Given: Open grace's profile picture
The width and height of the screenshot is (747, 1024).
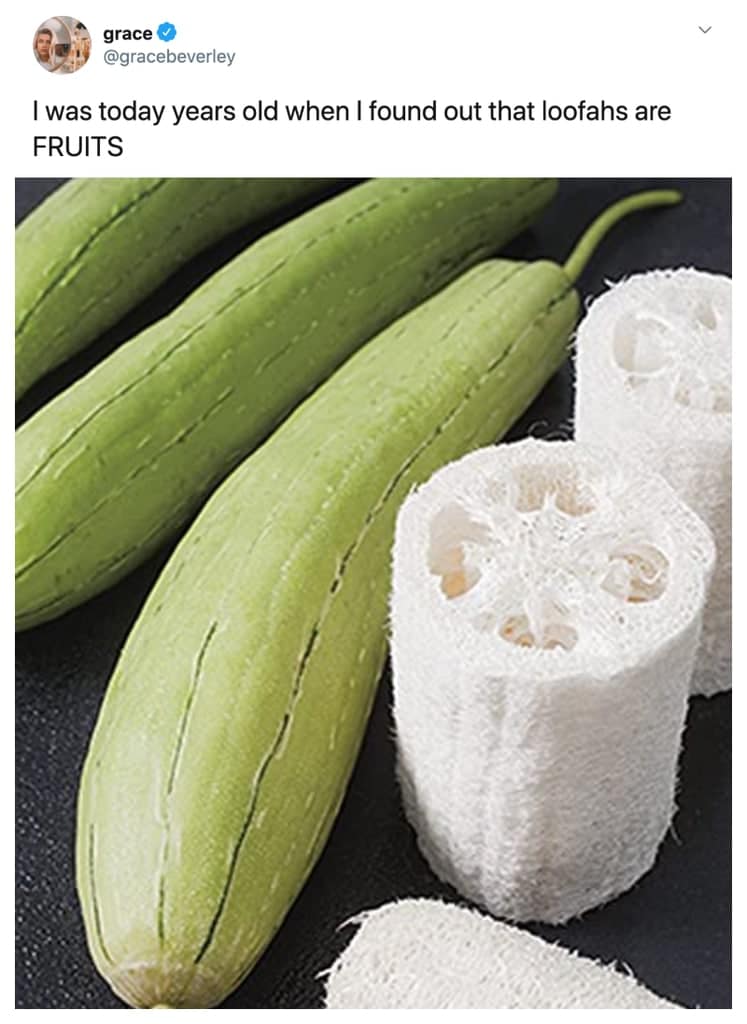Looking at the screenshot, I should [x=62, y=45].
